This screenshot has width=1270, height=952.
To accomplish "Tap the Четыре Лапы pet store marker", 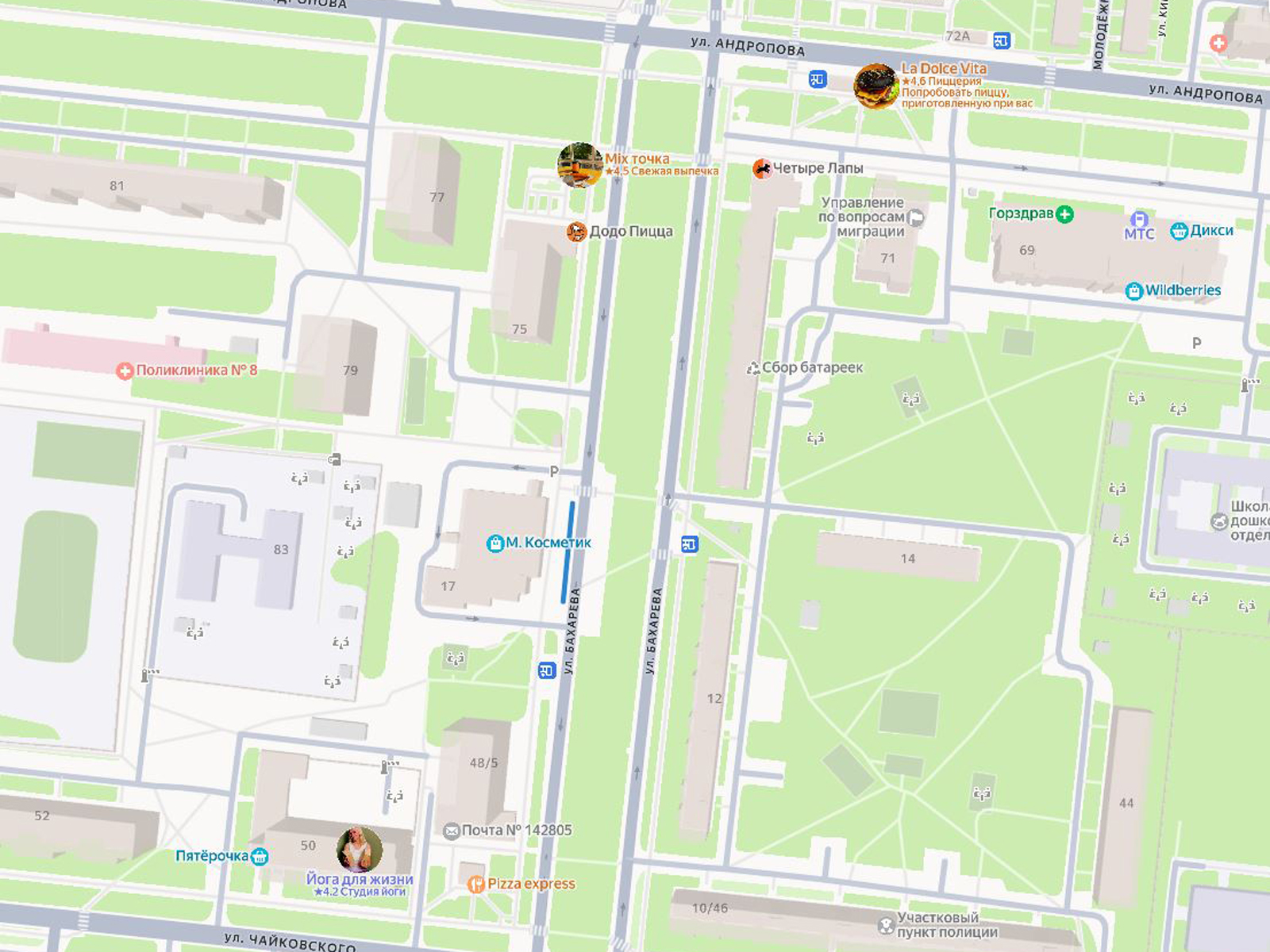I will [x=762, y=168].
